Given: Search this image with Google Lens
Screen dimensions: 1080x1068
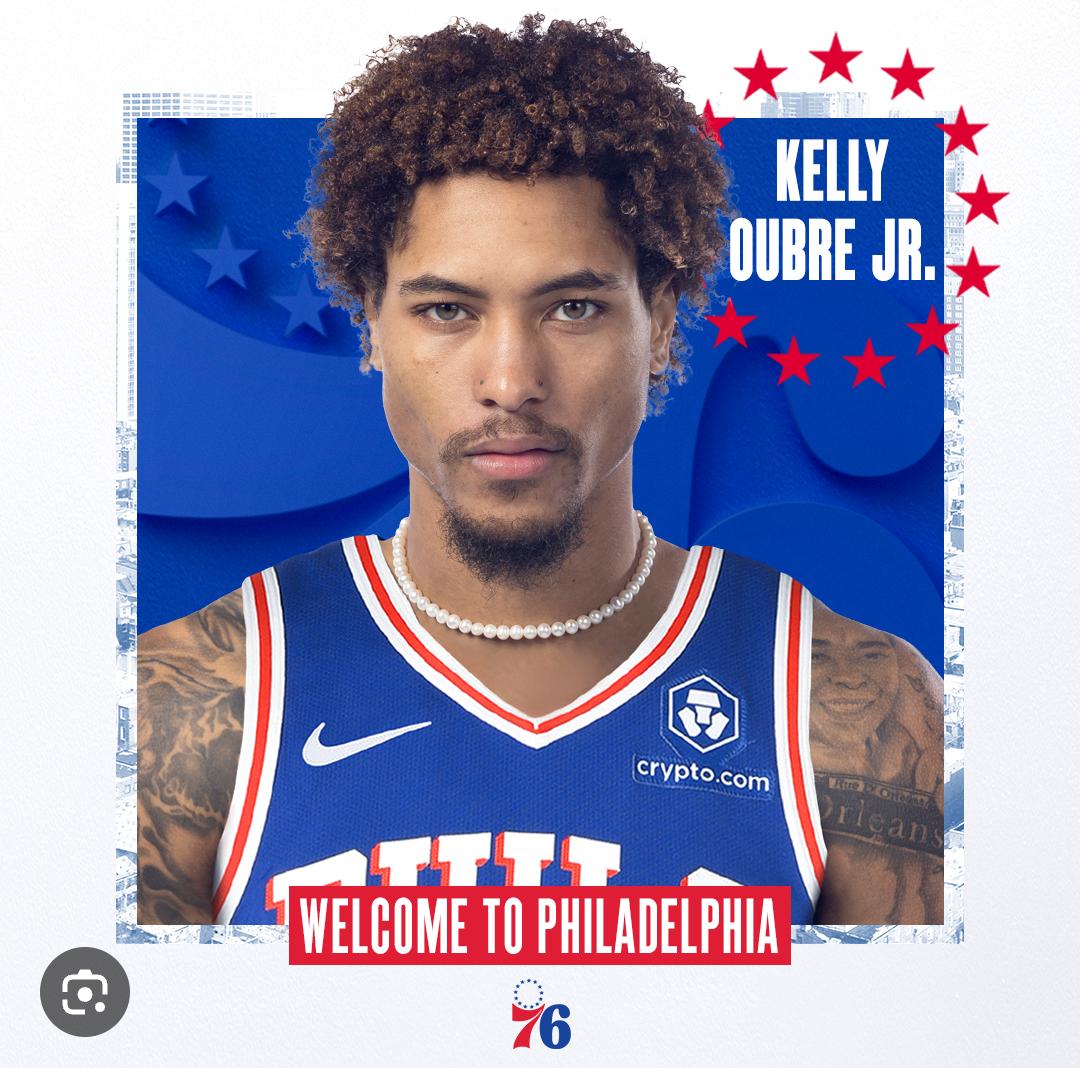Looking at the screenshot, I should click(x=85, y=991).
